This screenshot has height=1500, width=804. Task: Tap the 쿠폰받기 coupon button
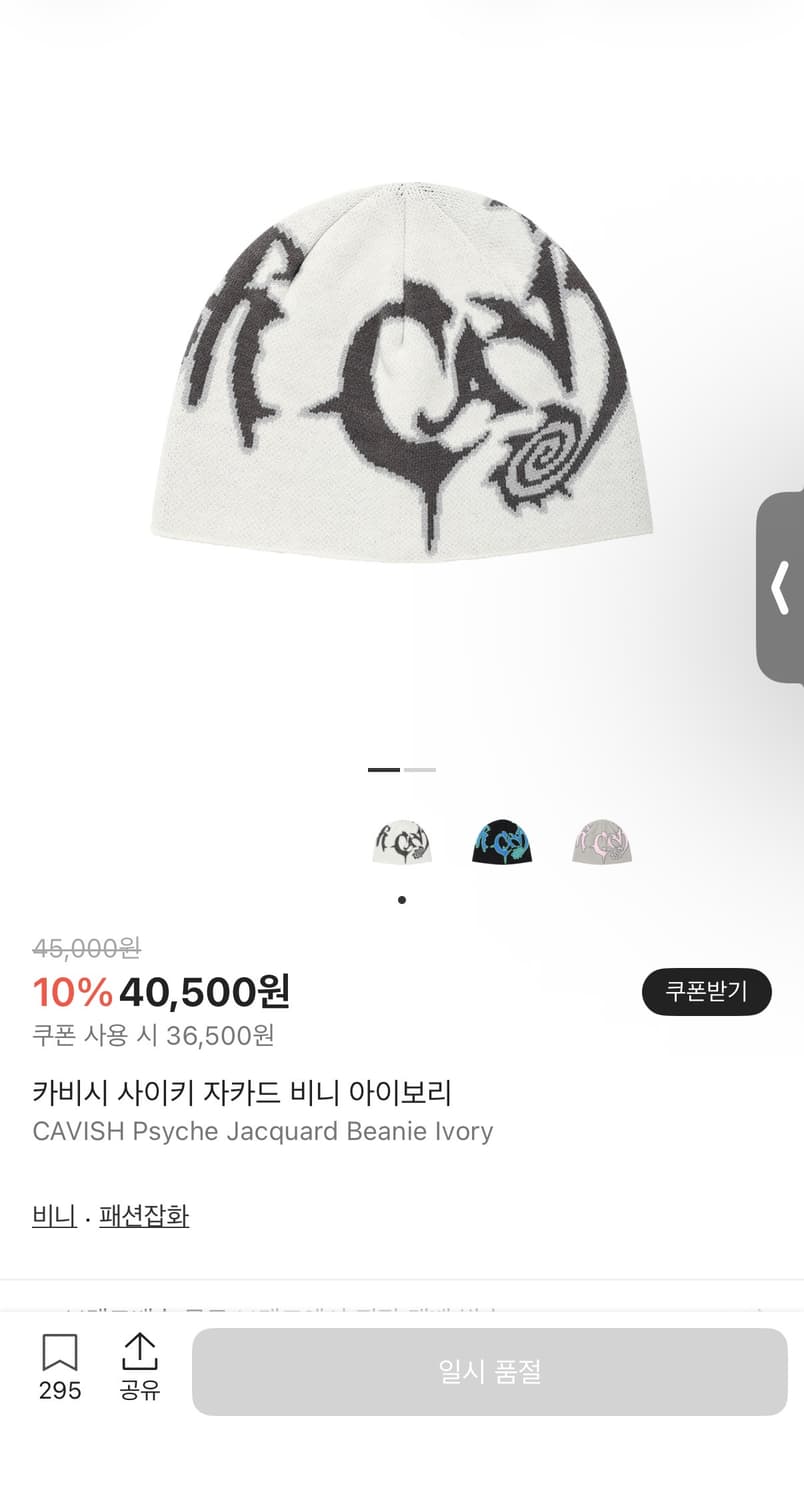pos(706,991)
